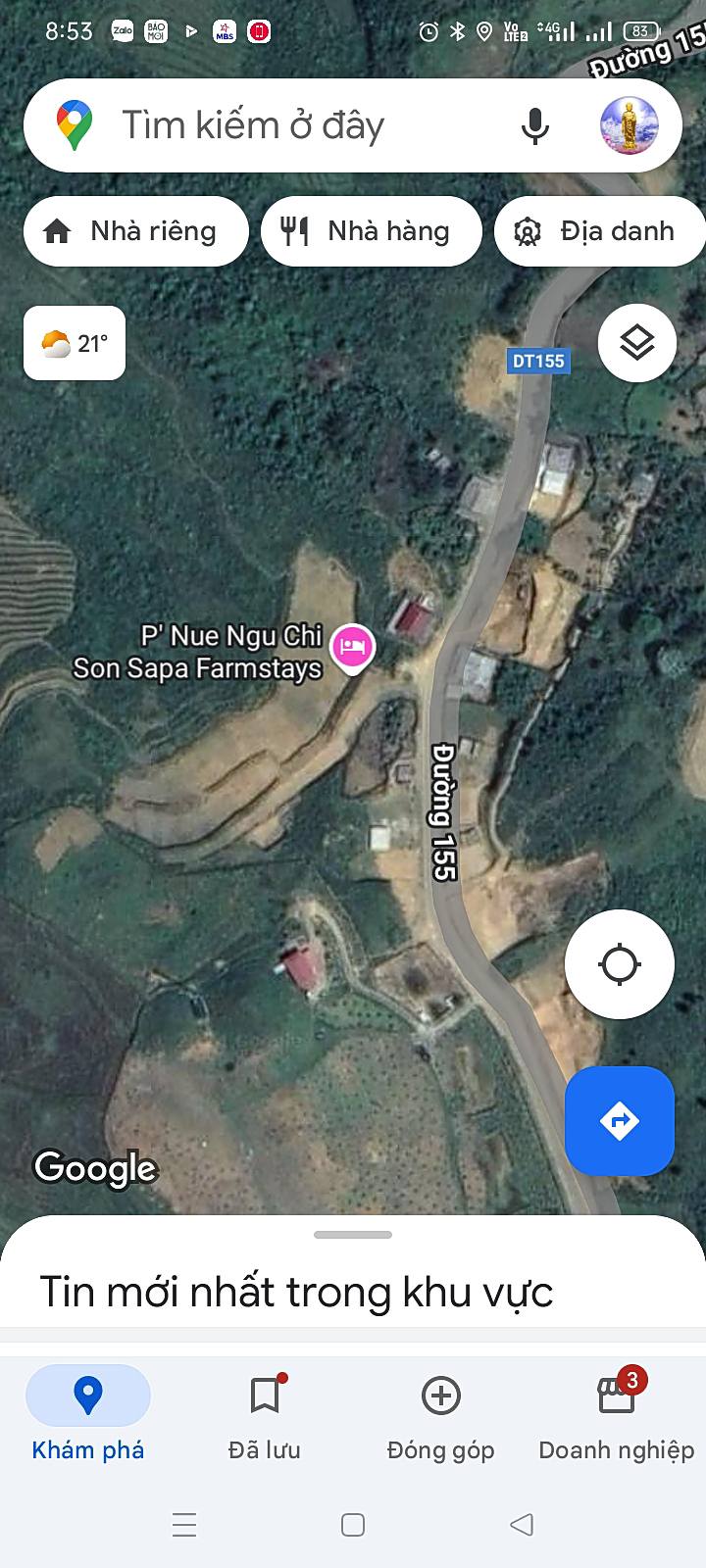Open the account profile picture
The image size is (706, 1568).
tap(629, 125)
